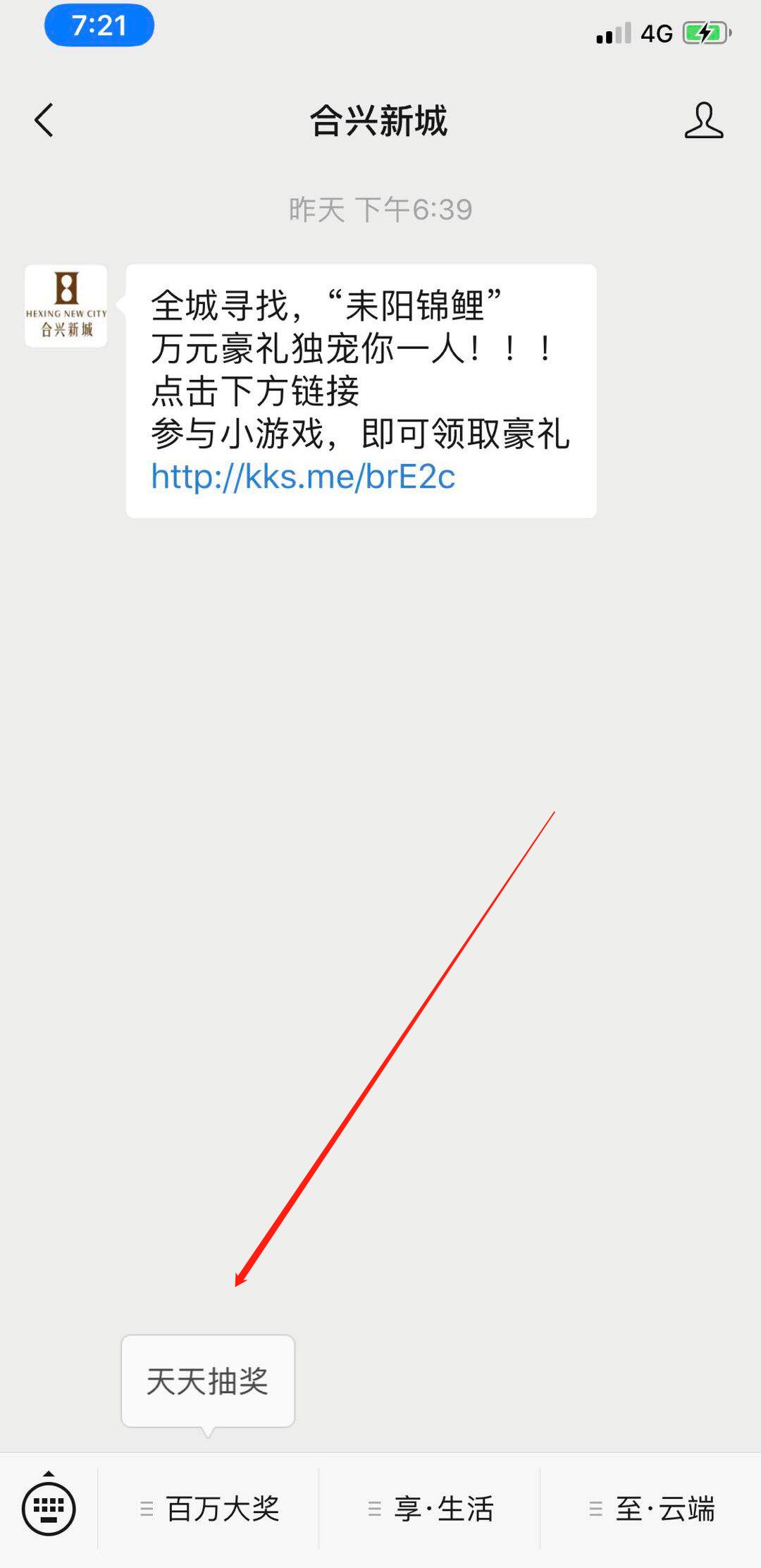Select the 天天抽奖 popup option
This screenshot has height=1568, width=761.
(x=208, y=1380)
